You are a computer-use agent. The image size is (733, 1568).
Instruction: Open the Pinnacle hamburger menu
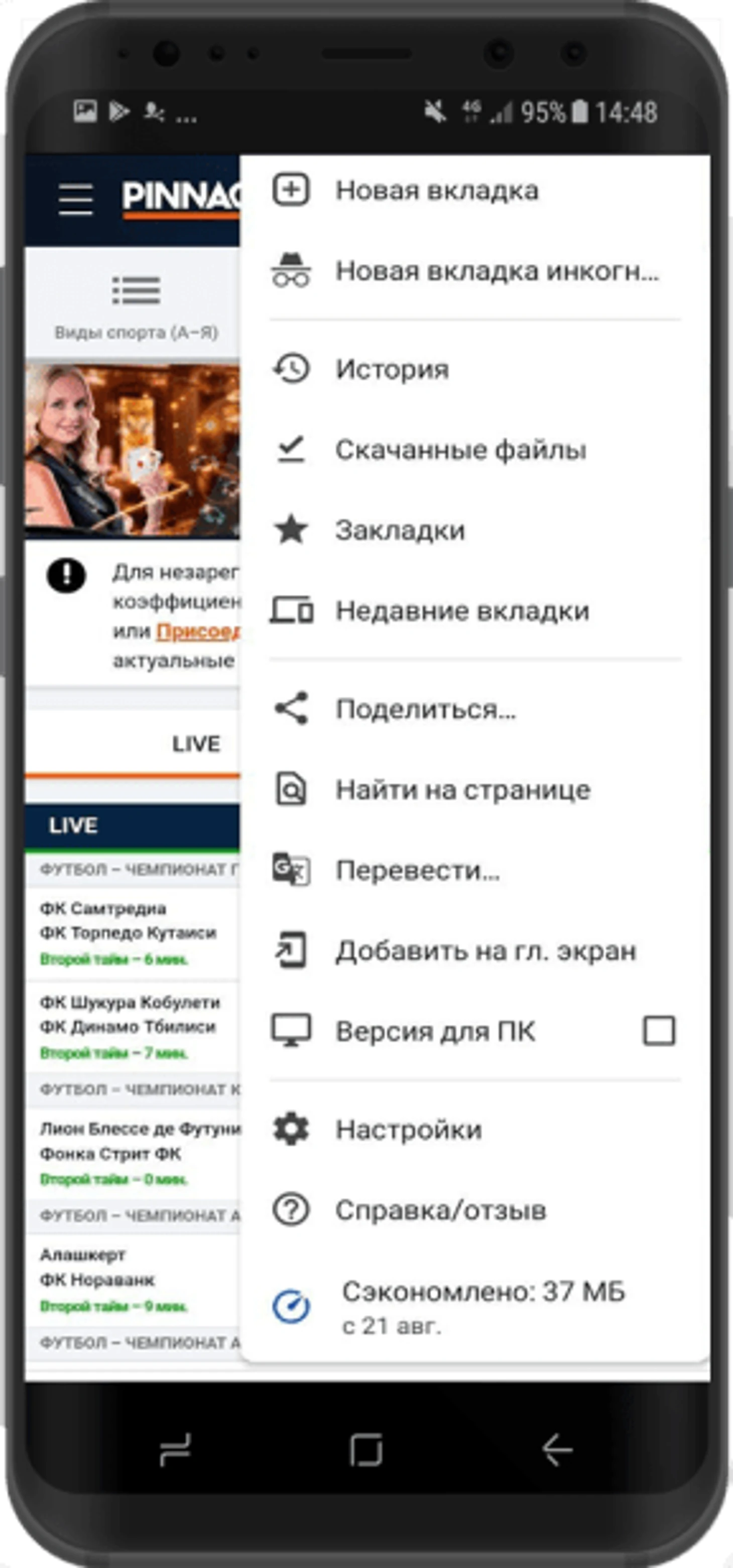coord(75,200)
